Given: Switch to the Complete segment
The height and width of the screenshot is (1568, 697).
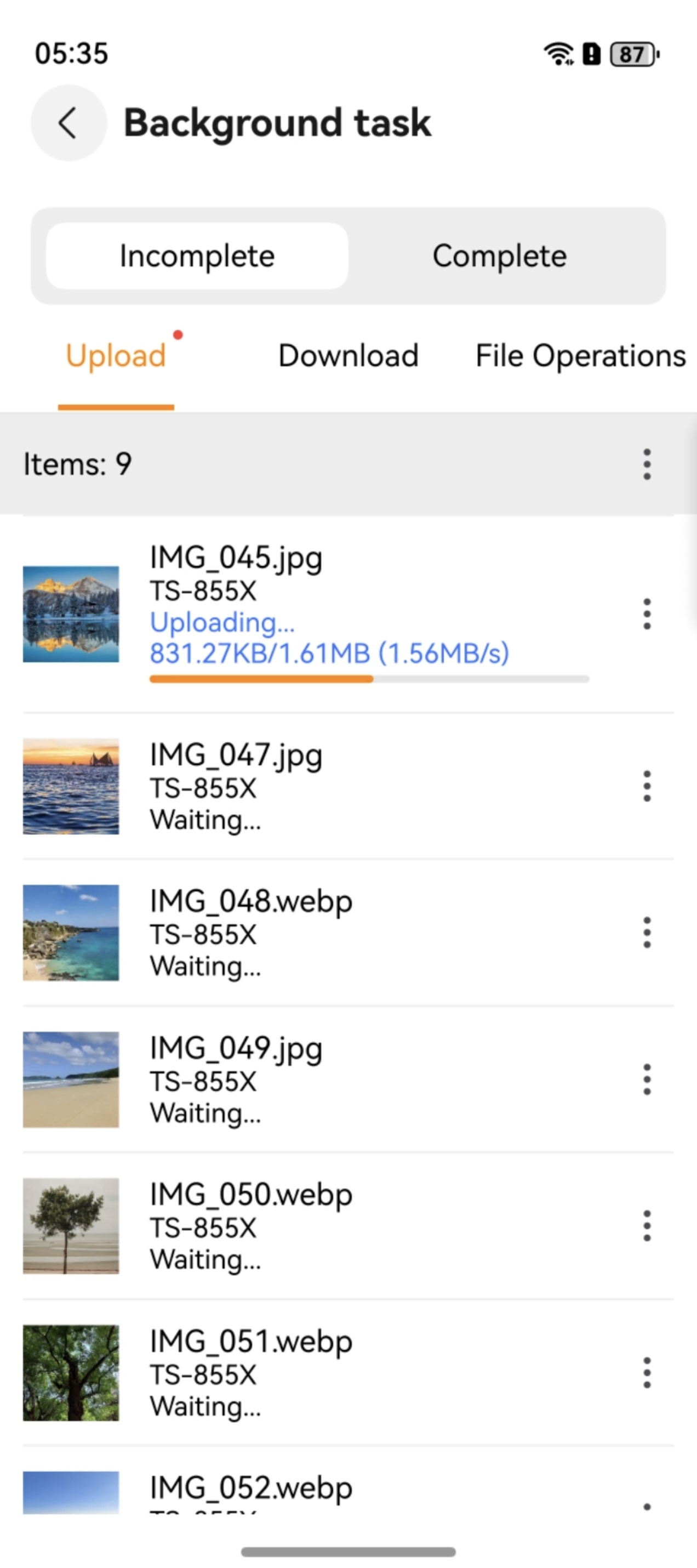Looking at the screenshot, I should coord(499,255).
